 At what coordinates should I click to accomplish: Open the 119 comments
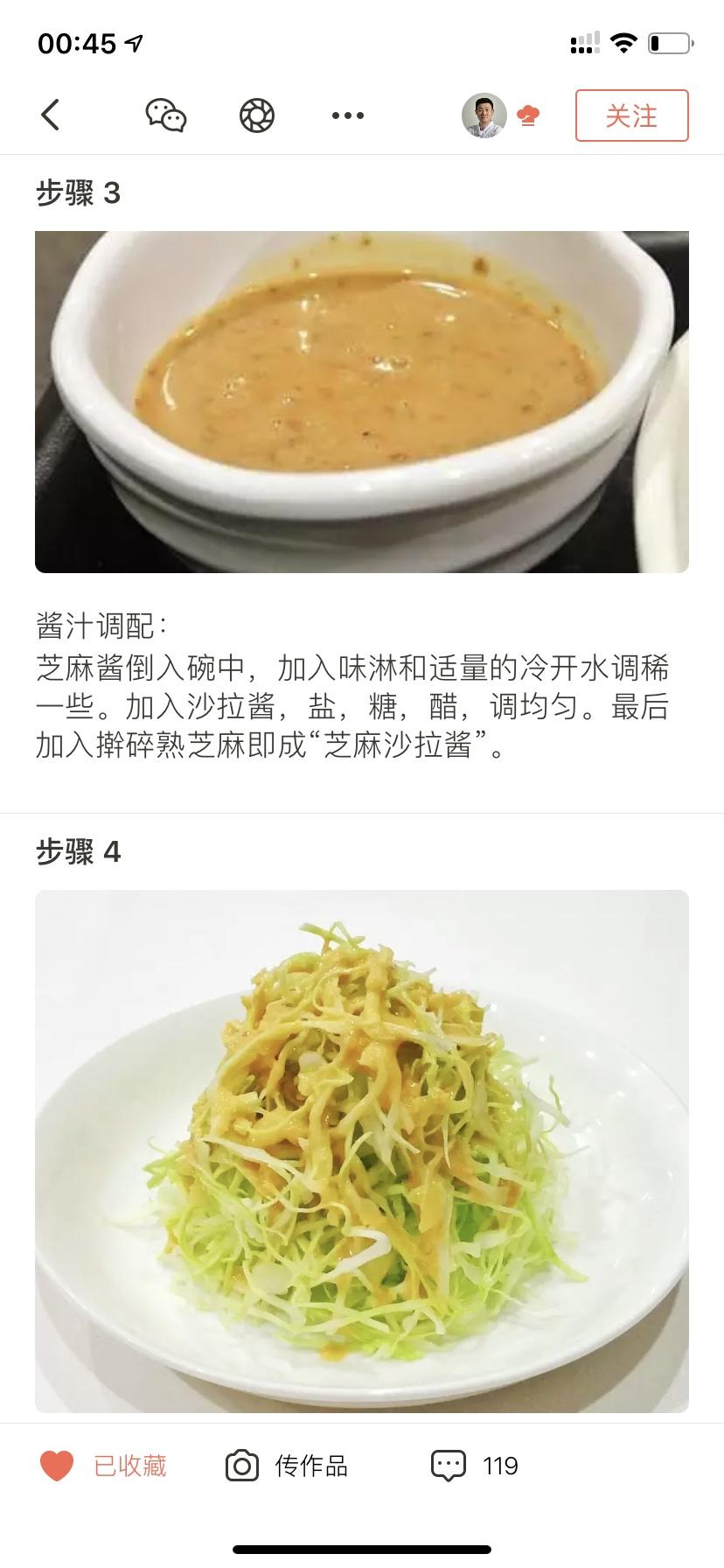coord(475,1466)
